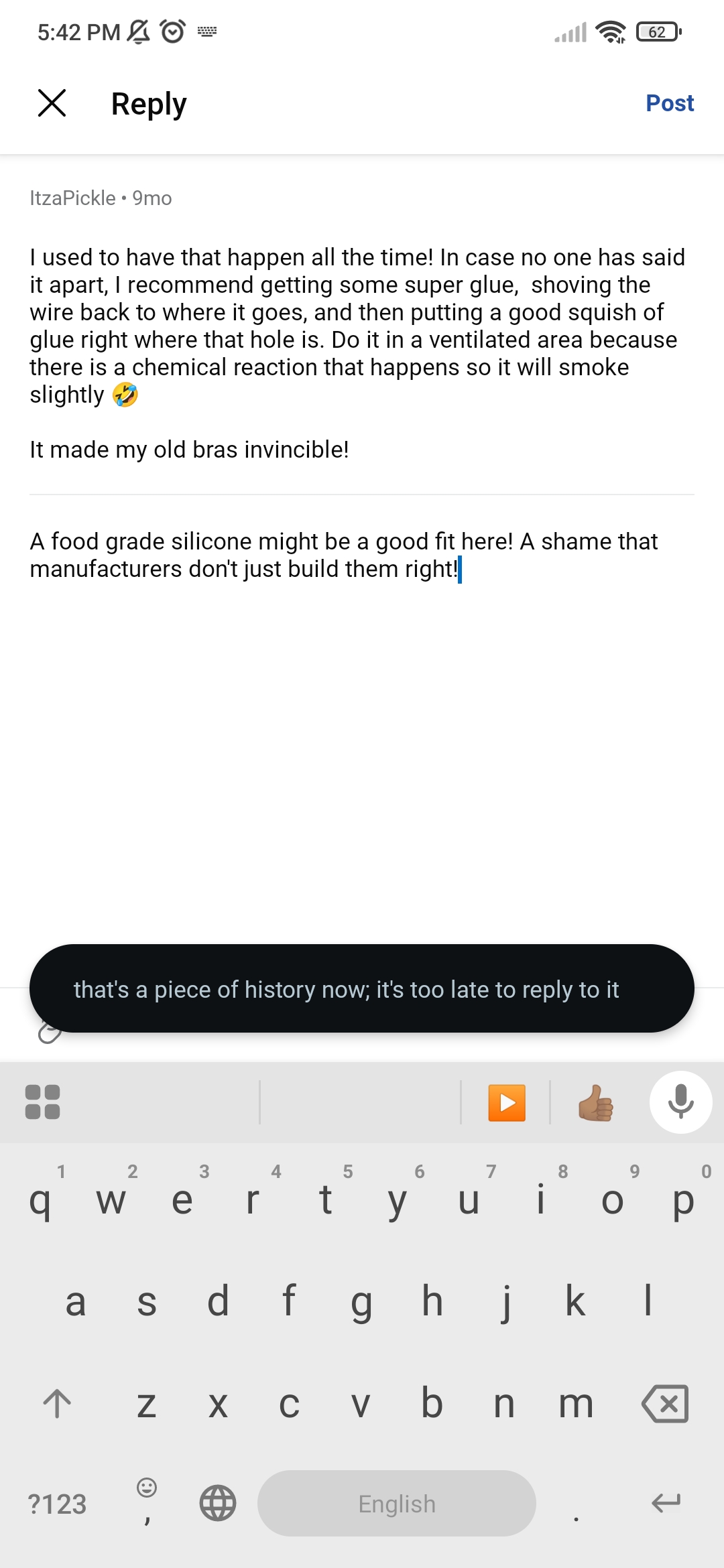Open ItzaPickle's profile
724x1568 pixels.
pos(72,198)
